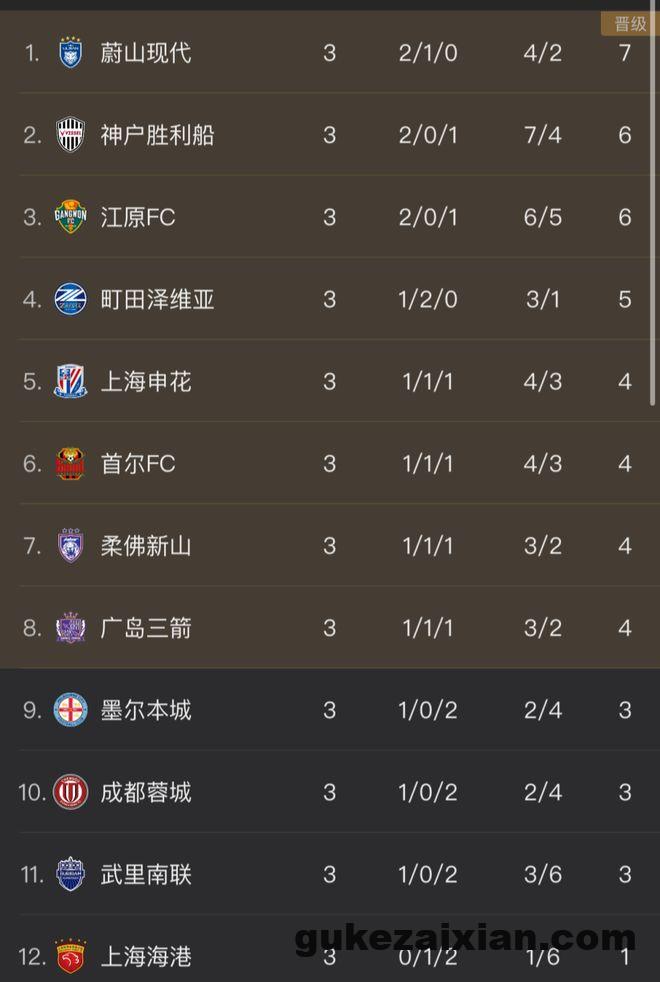Open the 上海申花 team page
660x982 pixels.
coord(145,381)
